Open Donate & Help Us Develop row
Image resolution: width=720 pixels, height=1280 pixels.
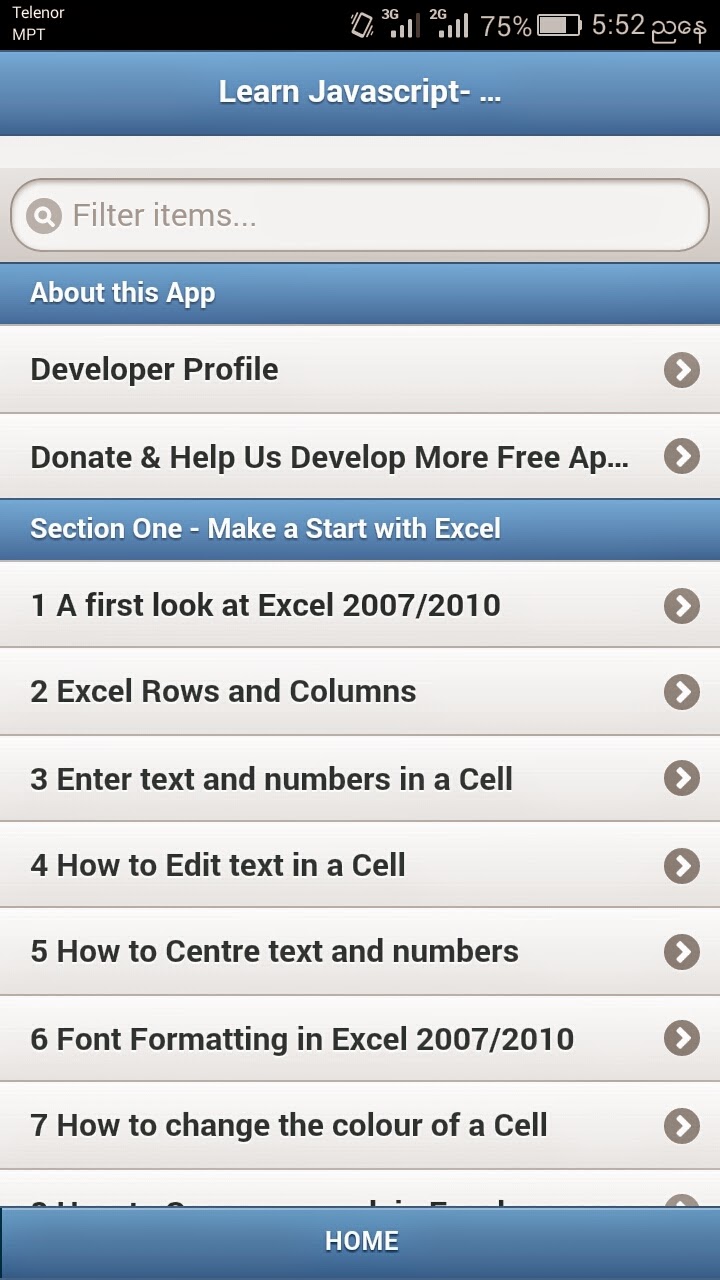360,457
